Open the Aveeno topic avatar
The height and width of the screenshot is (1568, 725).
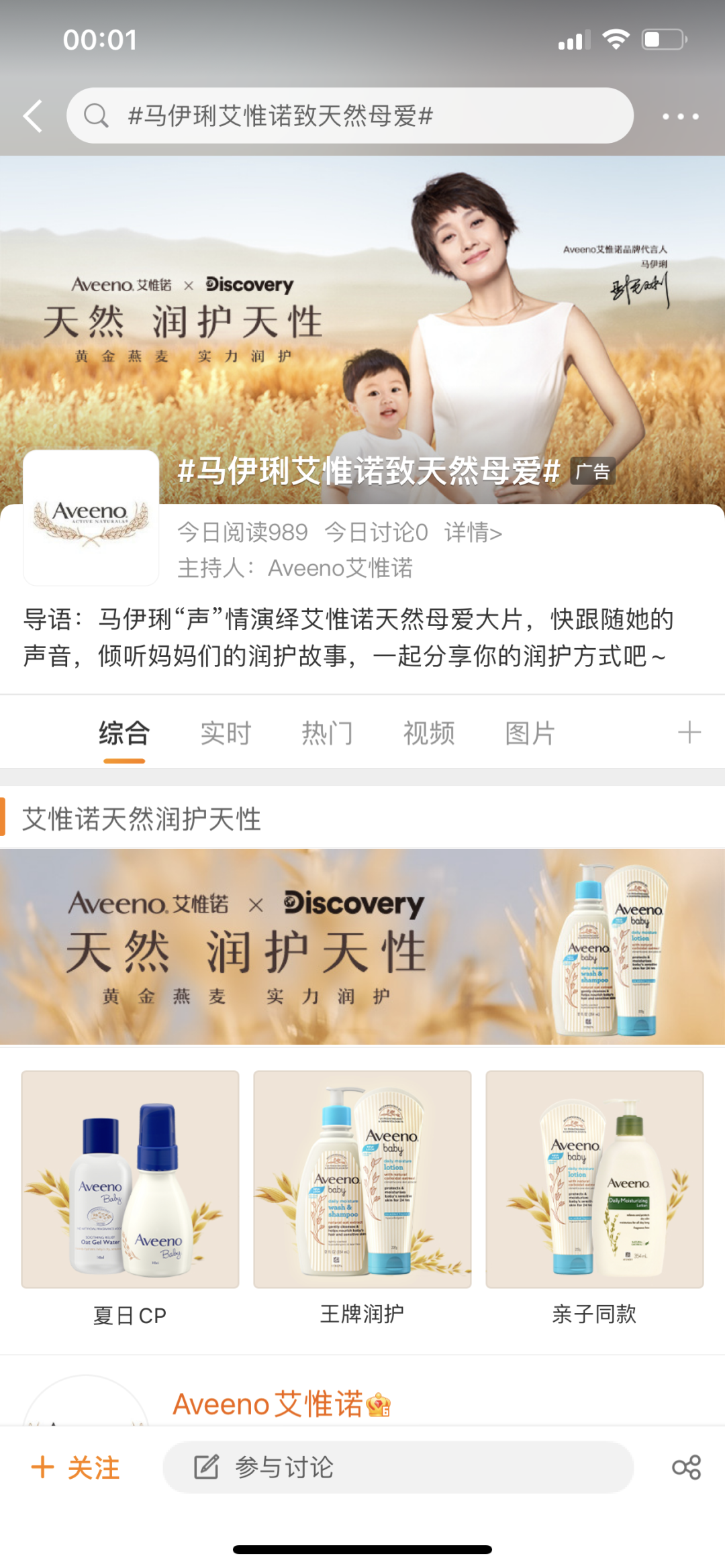pos(91,518)
